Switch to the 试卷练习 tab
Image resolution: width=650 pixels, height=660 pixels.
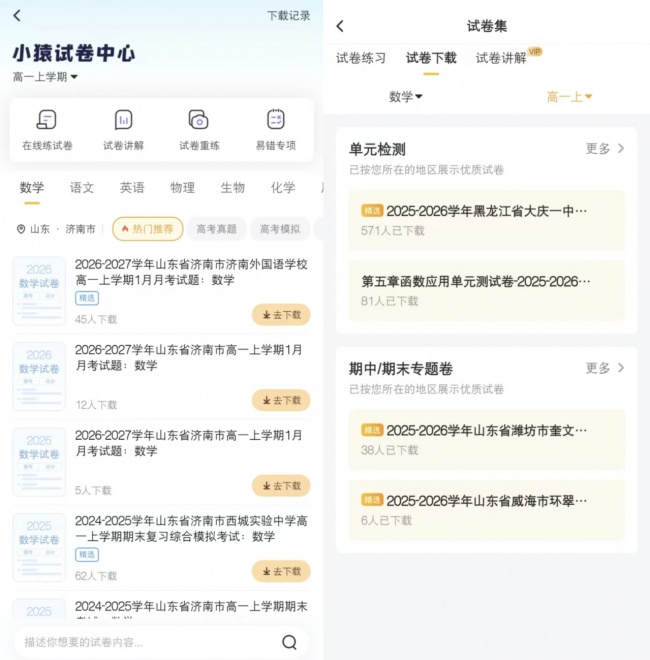click(361, 58)
